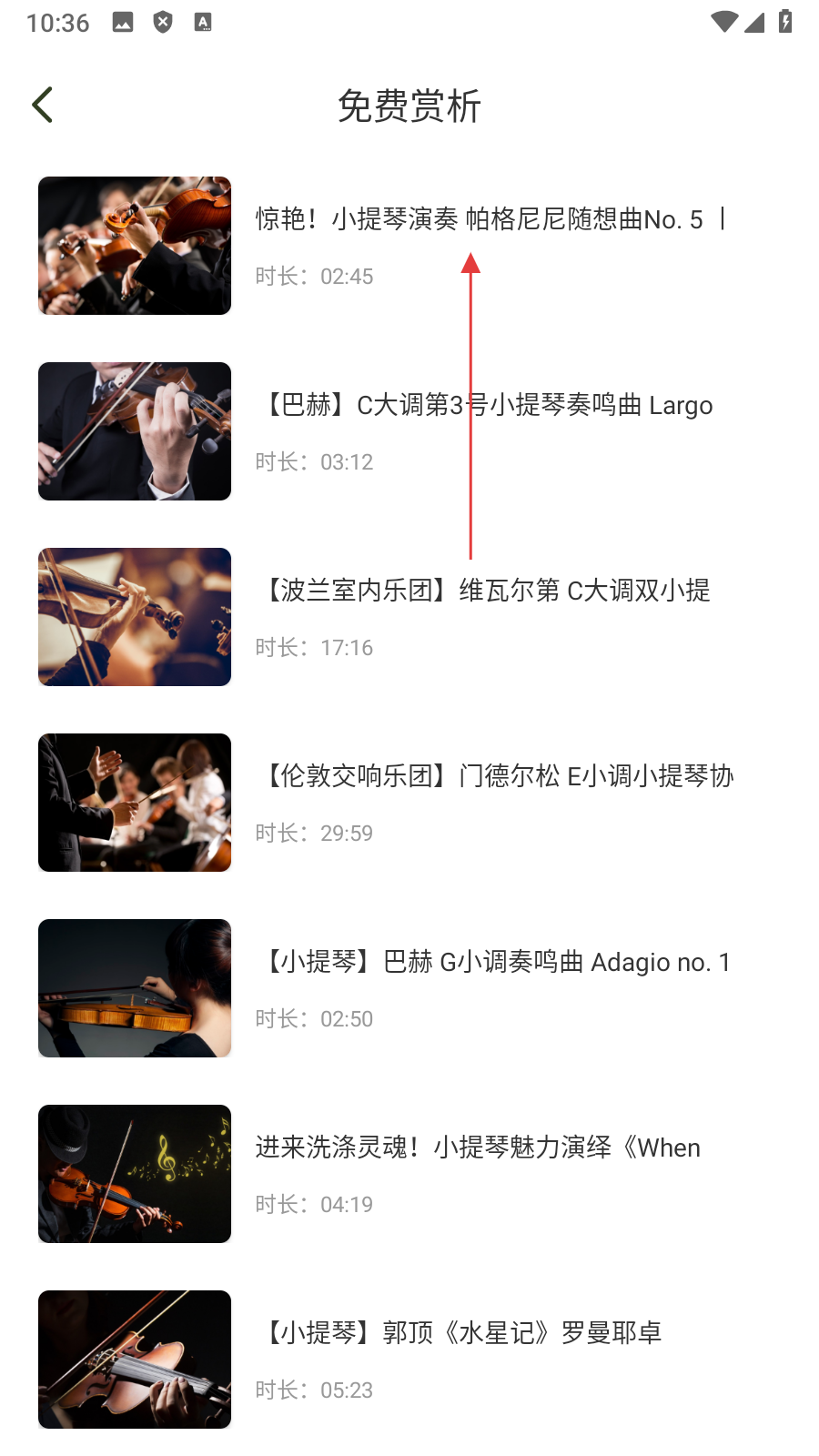The height and width of the screenshot is (1456, 819).
Task: Open the Bach C major Largo video
Action: tap(409, 431)
